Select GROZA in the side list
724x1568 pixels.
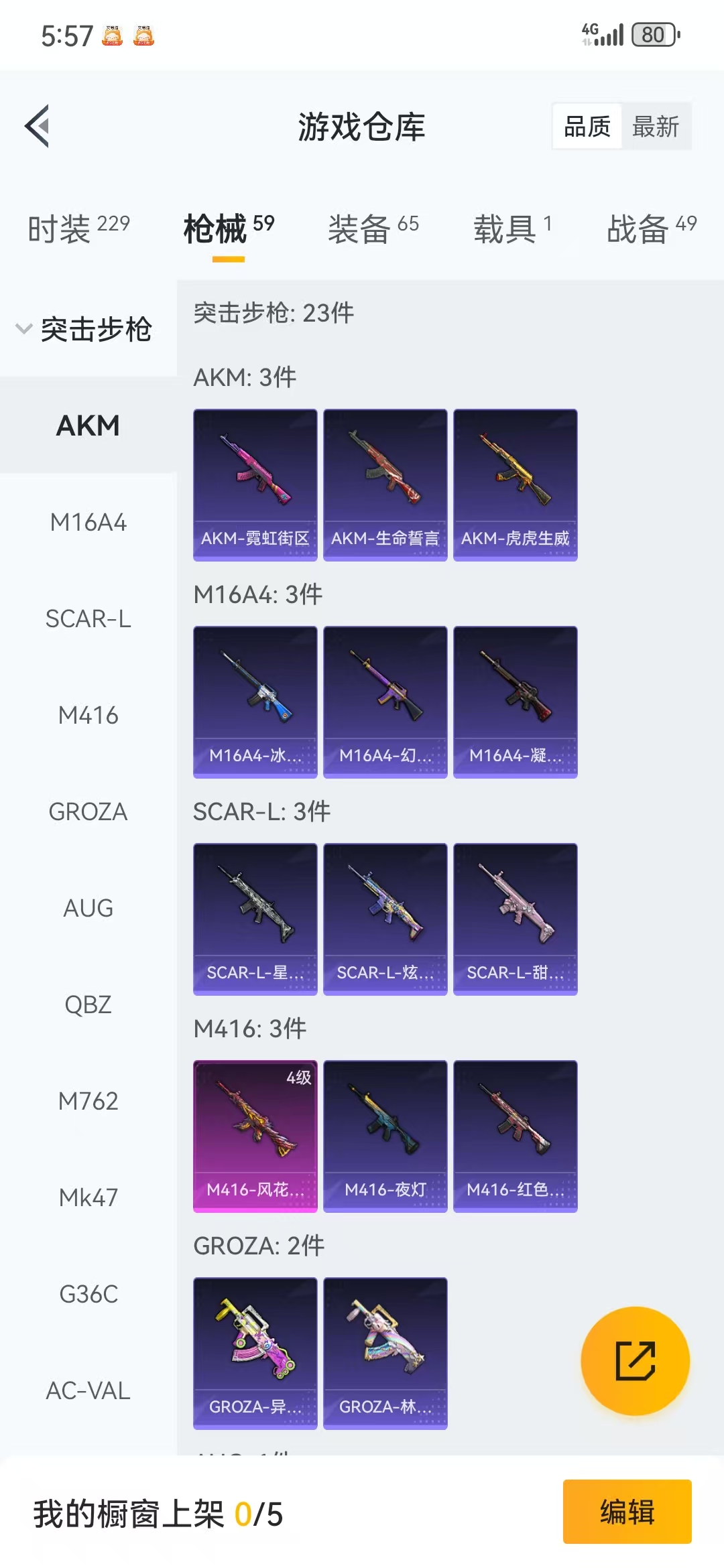click(88, 811)
